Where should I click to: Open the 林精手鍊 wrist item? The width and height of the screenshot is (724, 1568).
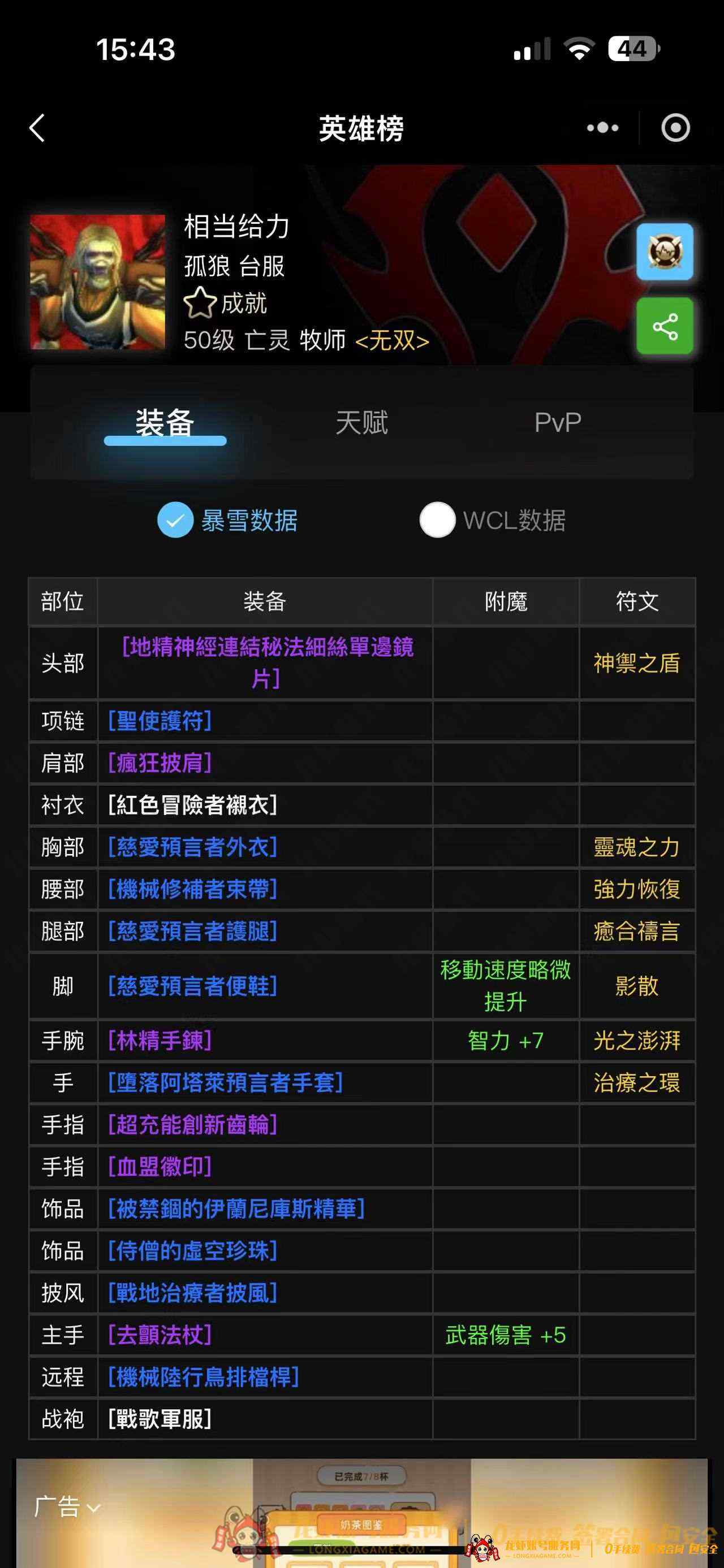tap(160, 1041)
